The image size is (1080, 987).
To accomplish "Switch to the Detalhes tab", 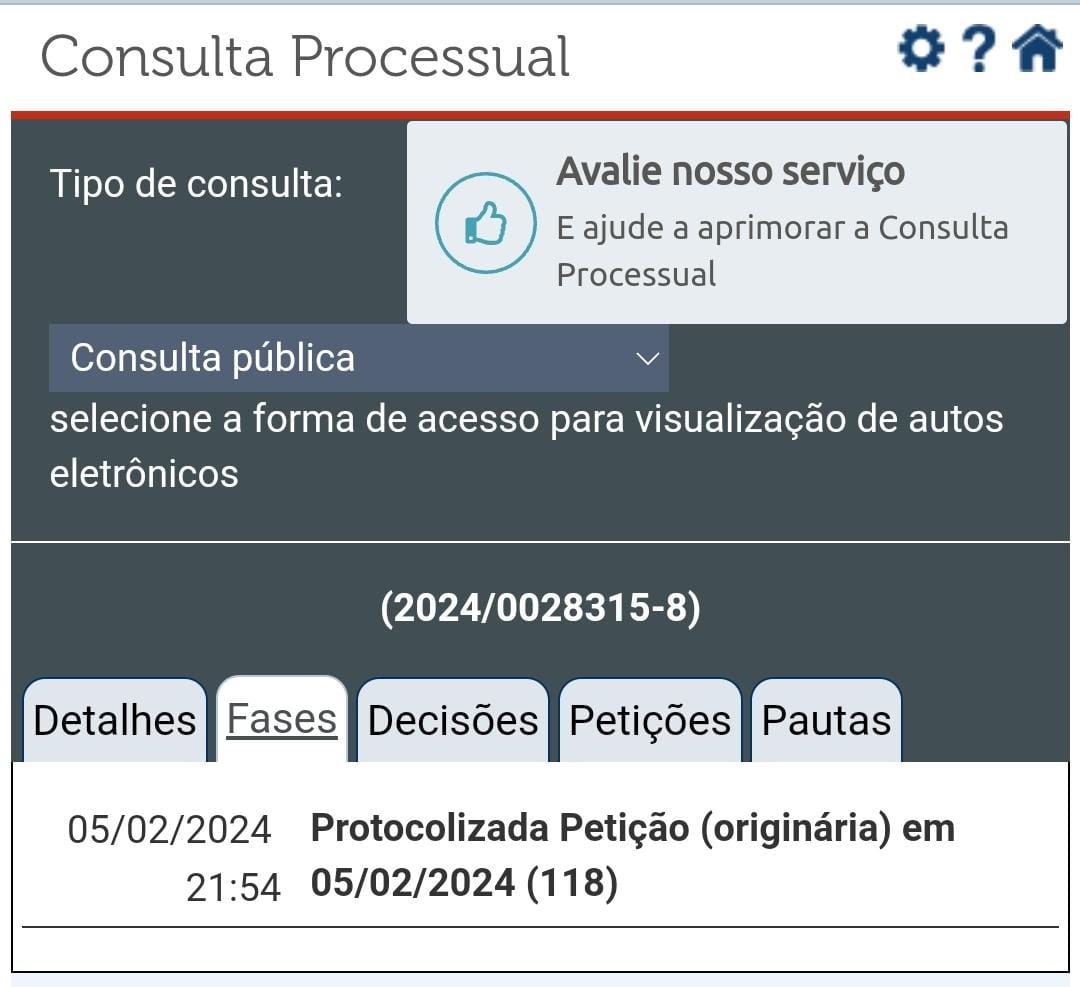I will coord(115,721).
